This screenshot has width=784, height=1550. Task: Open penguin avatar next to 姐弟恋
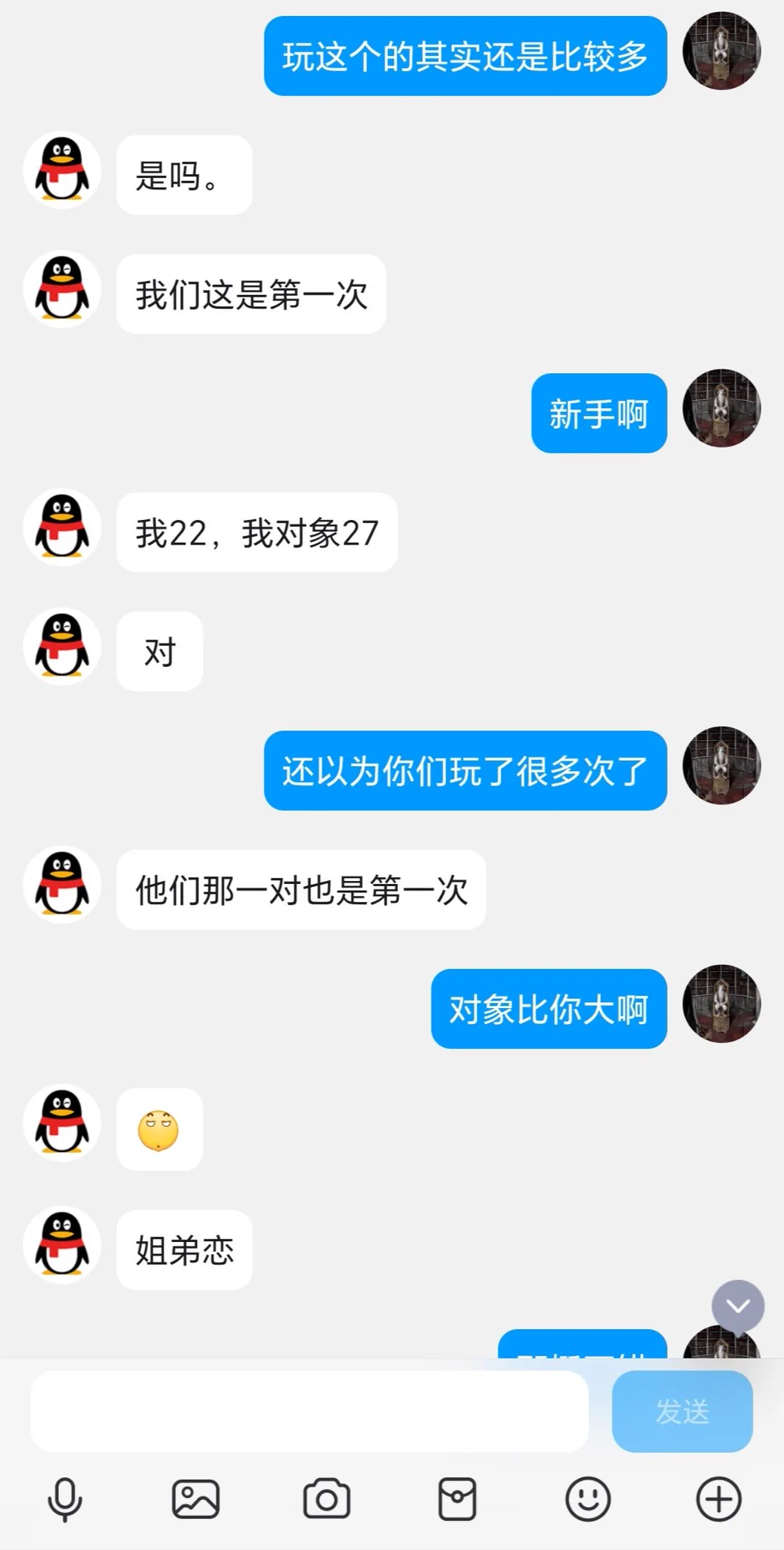tap(62, 1244)
